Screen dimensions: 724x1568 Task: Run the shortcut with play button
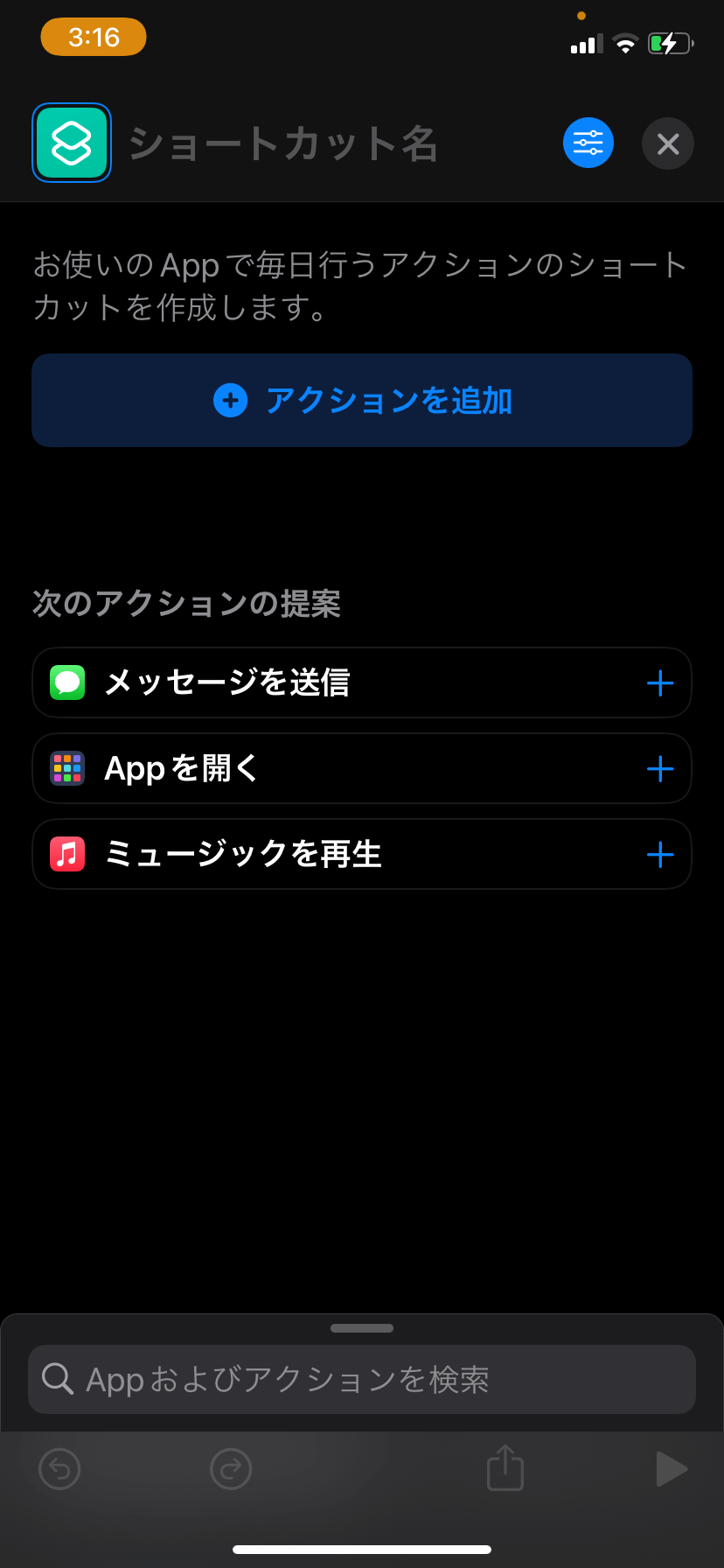click(x=671, y=1468)
